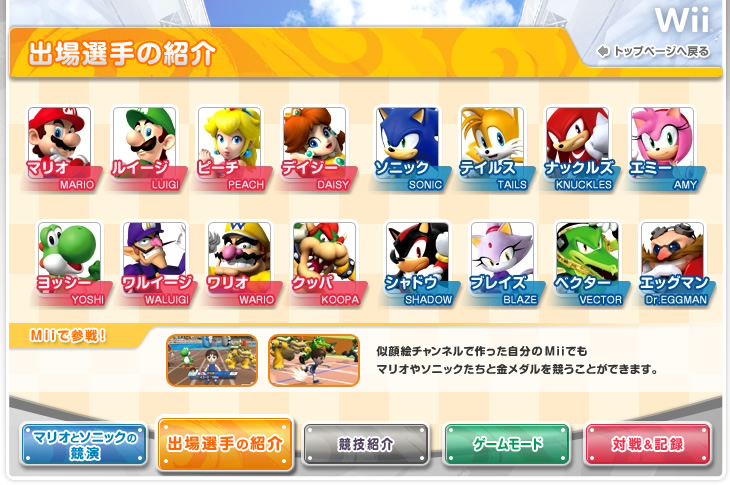730x485 pixels.
Task: Select the 出場選手の紹介 tab
Action: (225, 444)
